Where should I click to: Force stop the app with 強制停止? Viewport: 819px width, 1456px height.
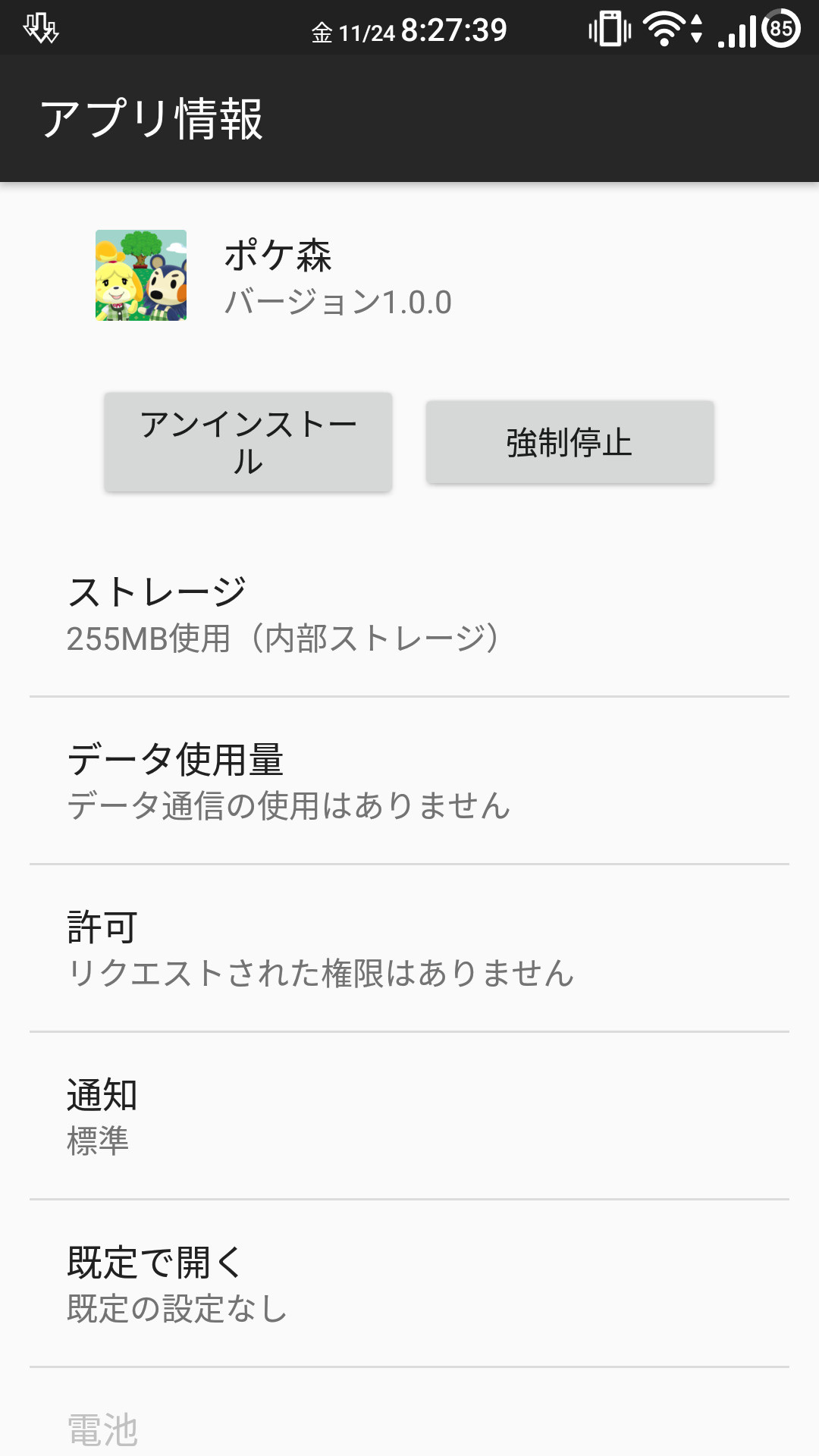pyautogui.click(x=570, y=442)
